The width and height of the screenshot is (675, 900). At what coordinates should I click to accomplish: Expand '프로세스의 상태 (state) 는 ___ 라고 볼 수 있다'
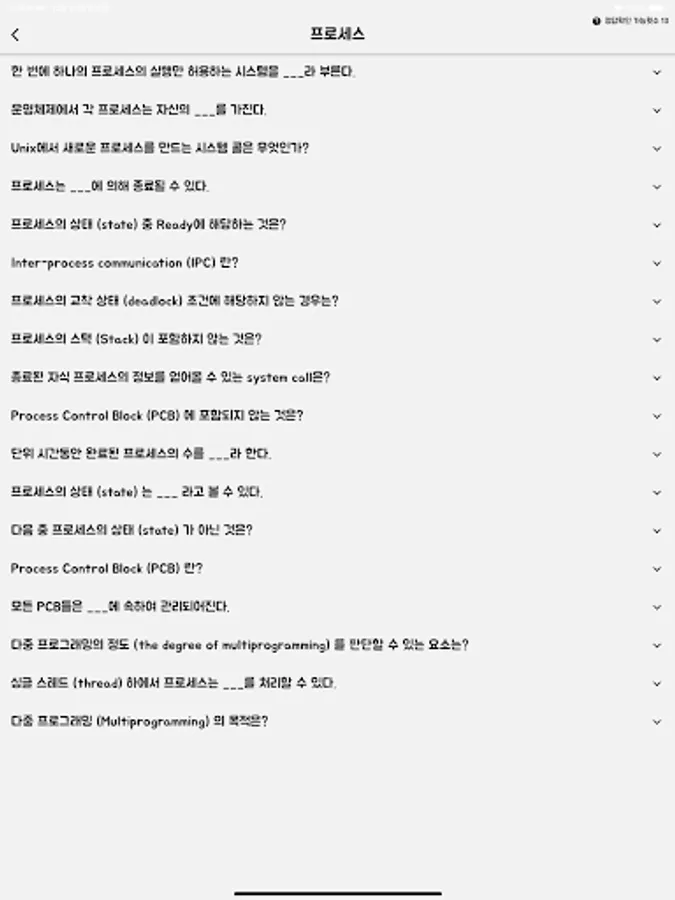click(x=338, y=492)
